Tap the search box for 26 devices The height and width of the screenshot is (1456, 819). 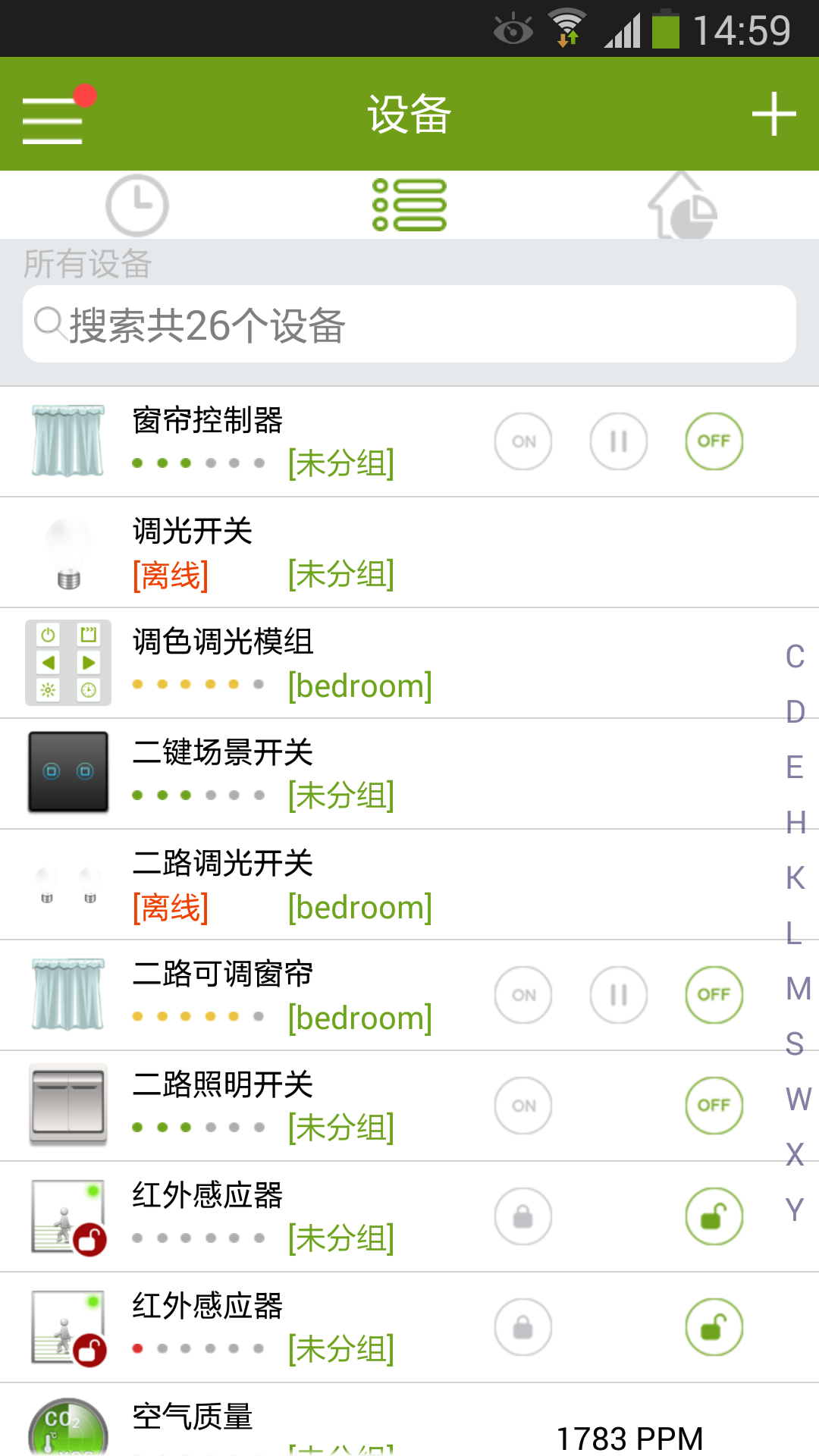click(409, 325)
